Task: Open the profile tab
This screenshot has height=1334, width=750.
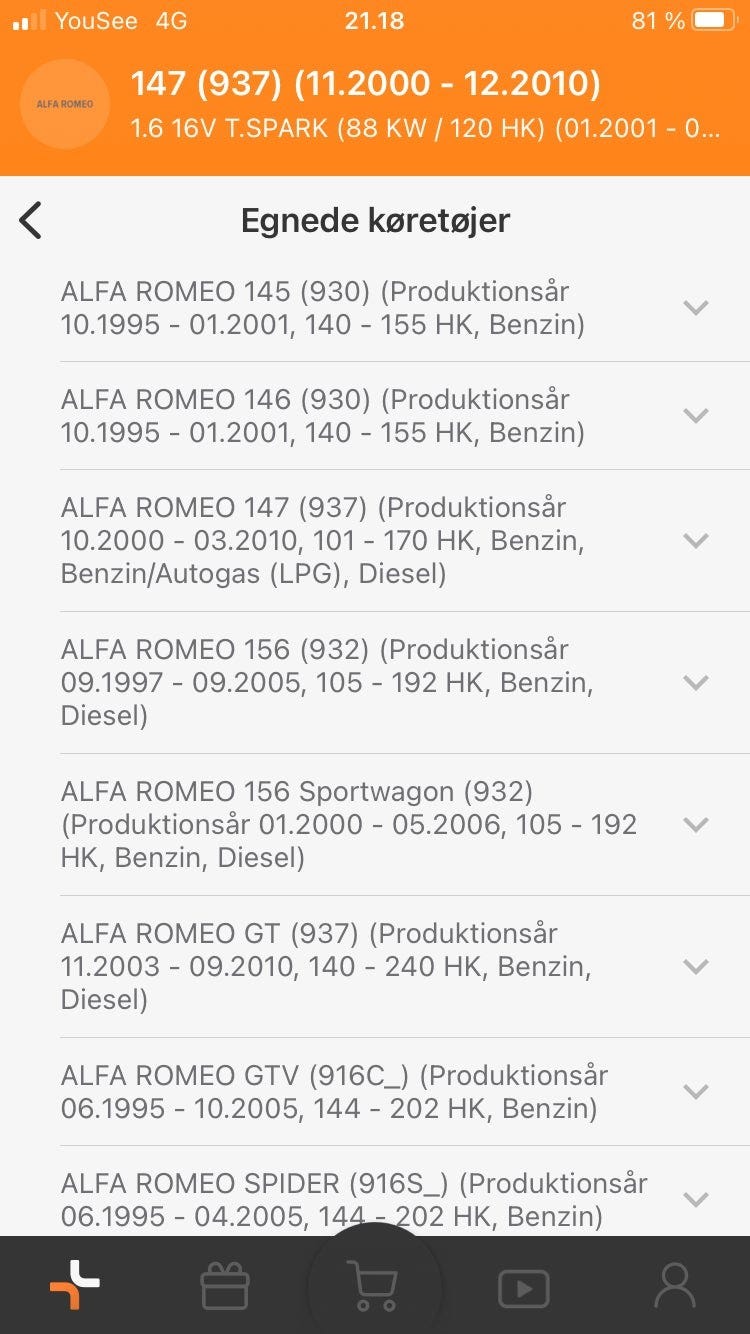Action: click(x=675, y=1286)
